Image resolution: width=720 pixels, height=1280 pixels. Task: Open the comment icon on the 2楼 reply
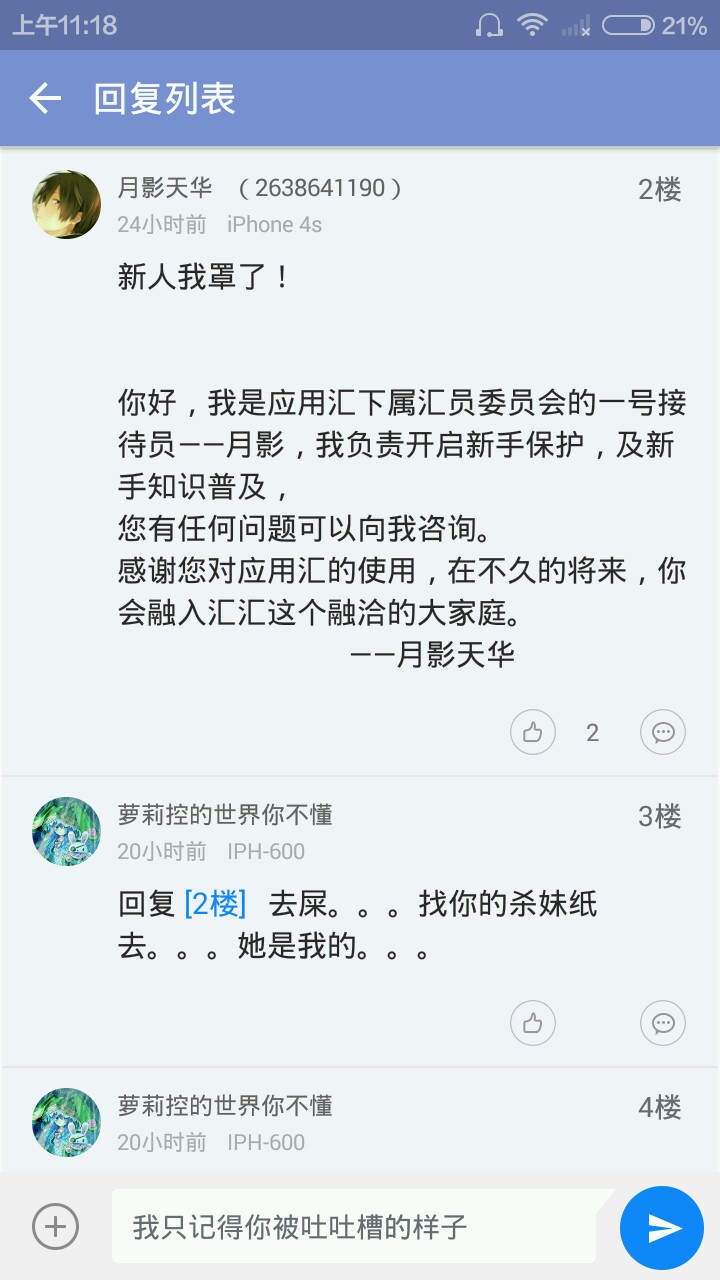pos(662,732)
